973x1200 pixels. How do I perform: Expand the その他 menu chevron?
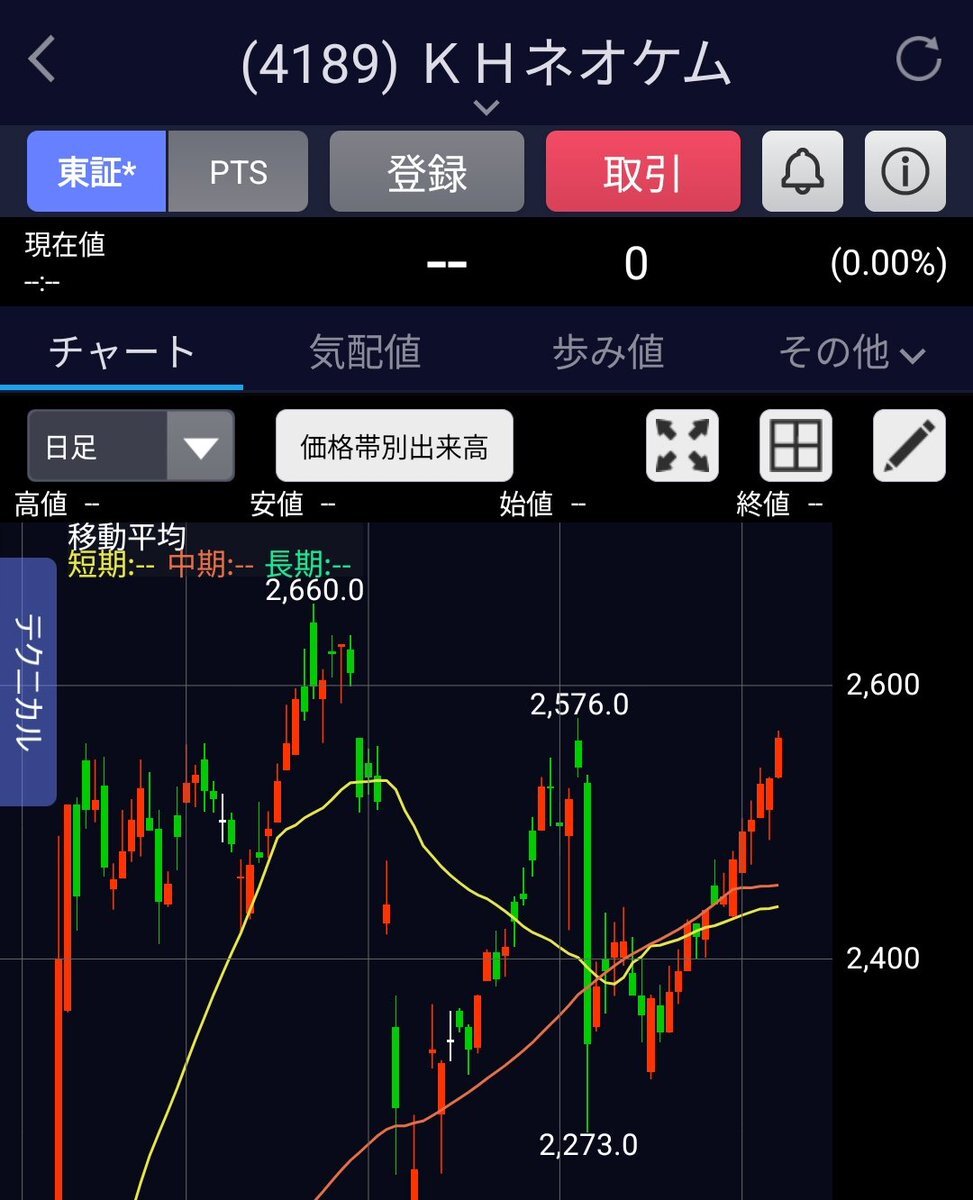tap(912, 352)
